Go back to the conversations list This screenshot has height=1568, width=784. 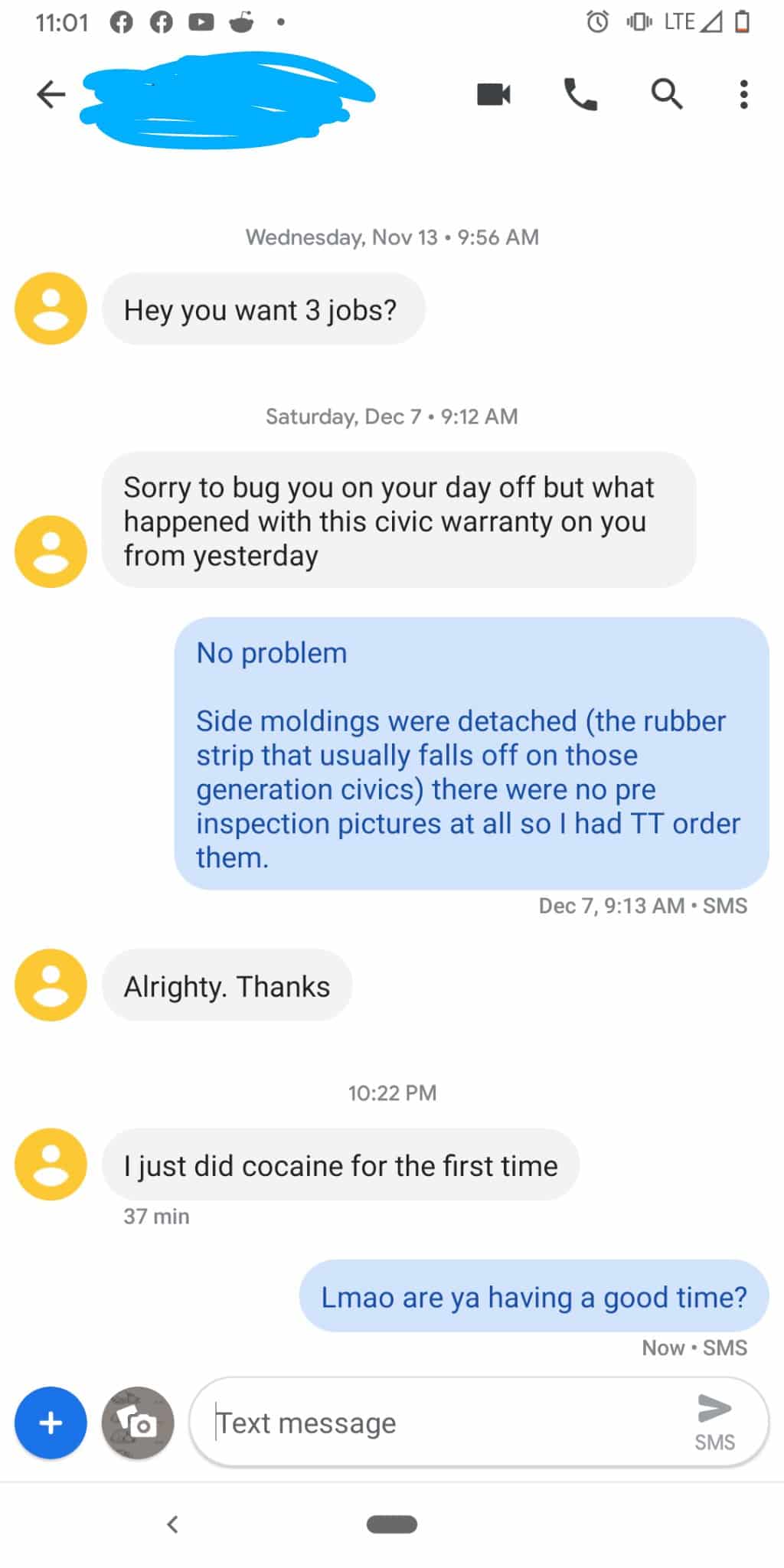click(x=51, y=94)
